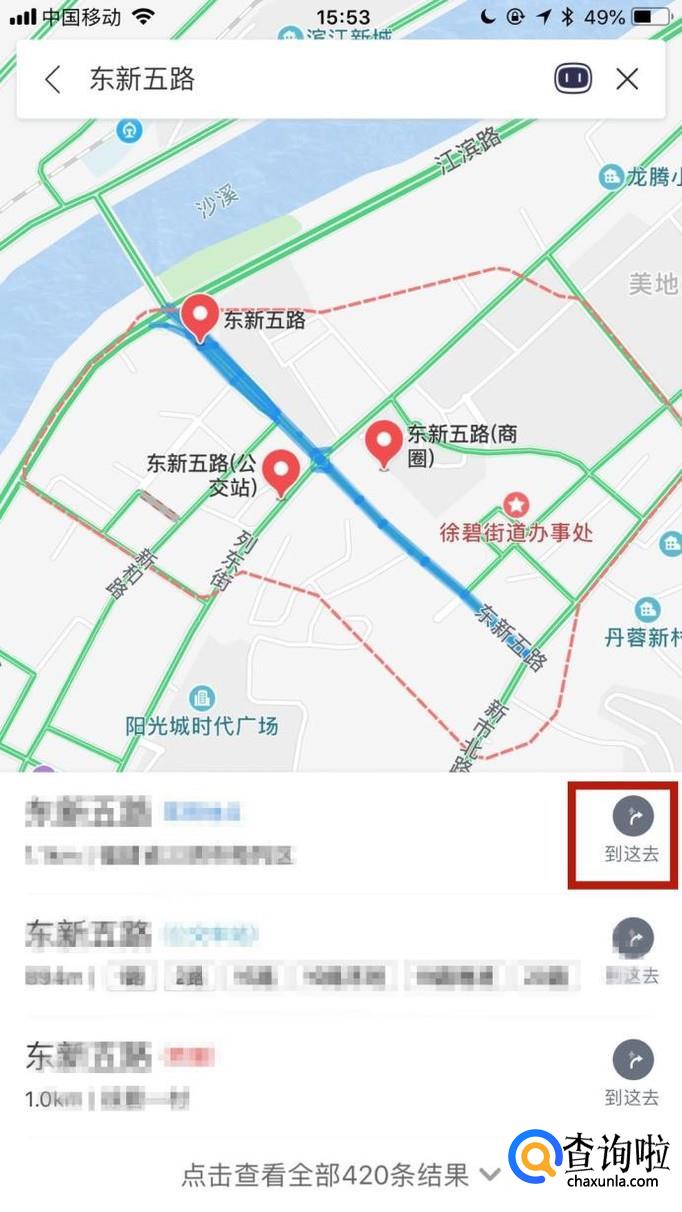Tap 到这去 on the first result
Screen dimensions: 682x1212
pyautogui.click(x=632, y=831)
